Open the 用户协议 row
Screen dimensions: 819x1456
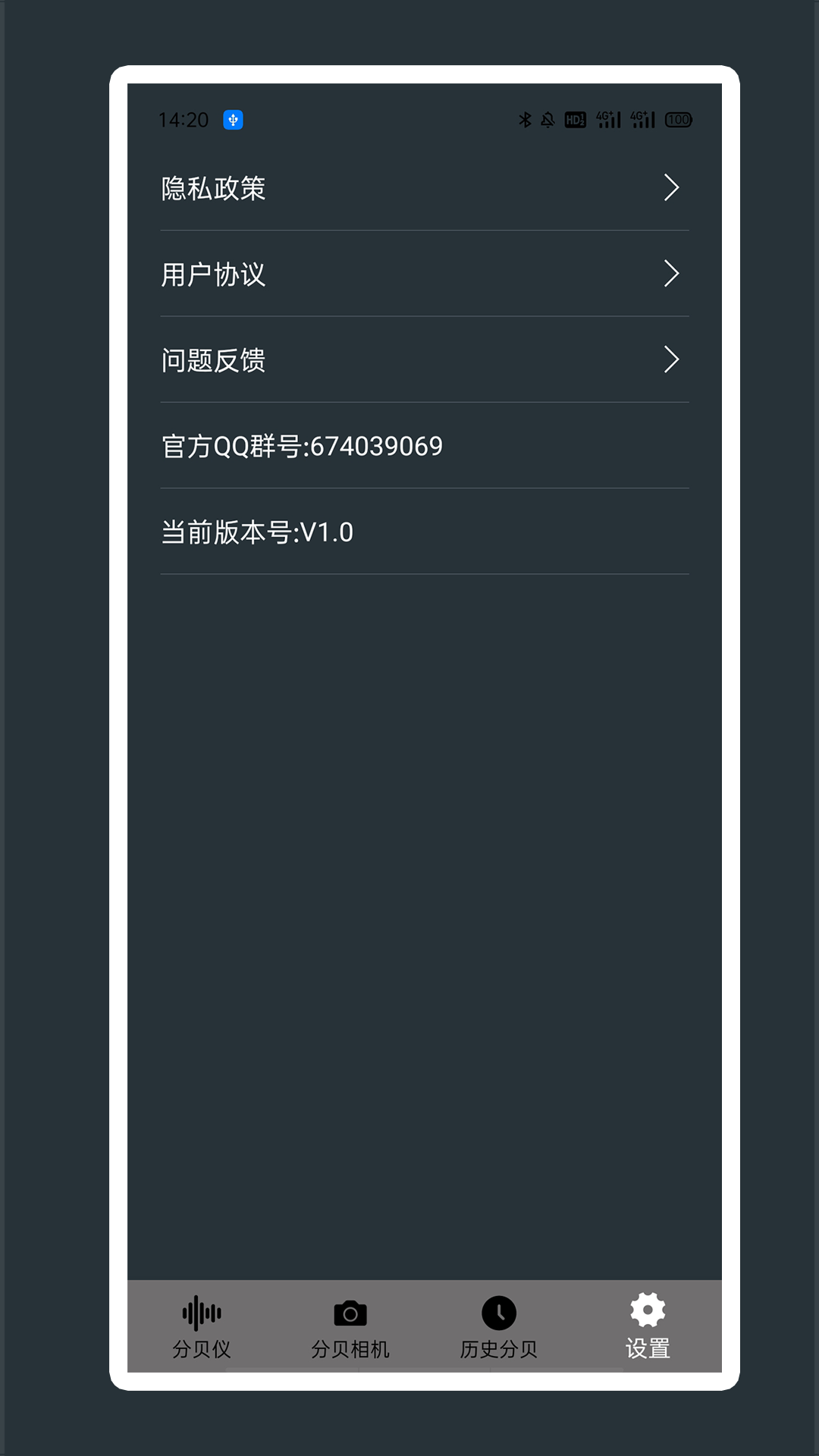[425, 274]
